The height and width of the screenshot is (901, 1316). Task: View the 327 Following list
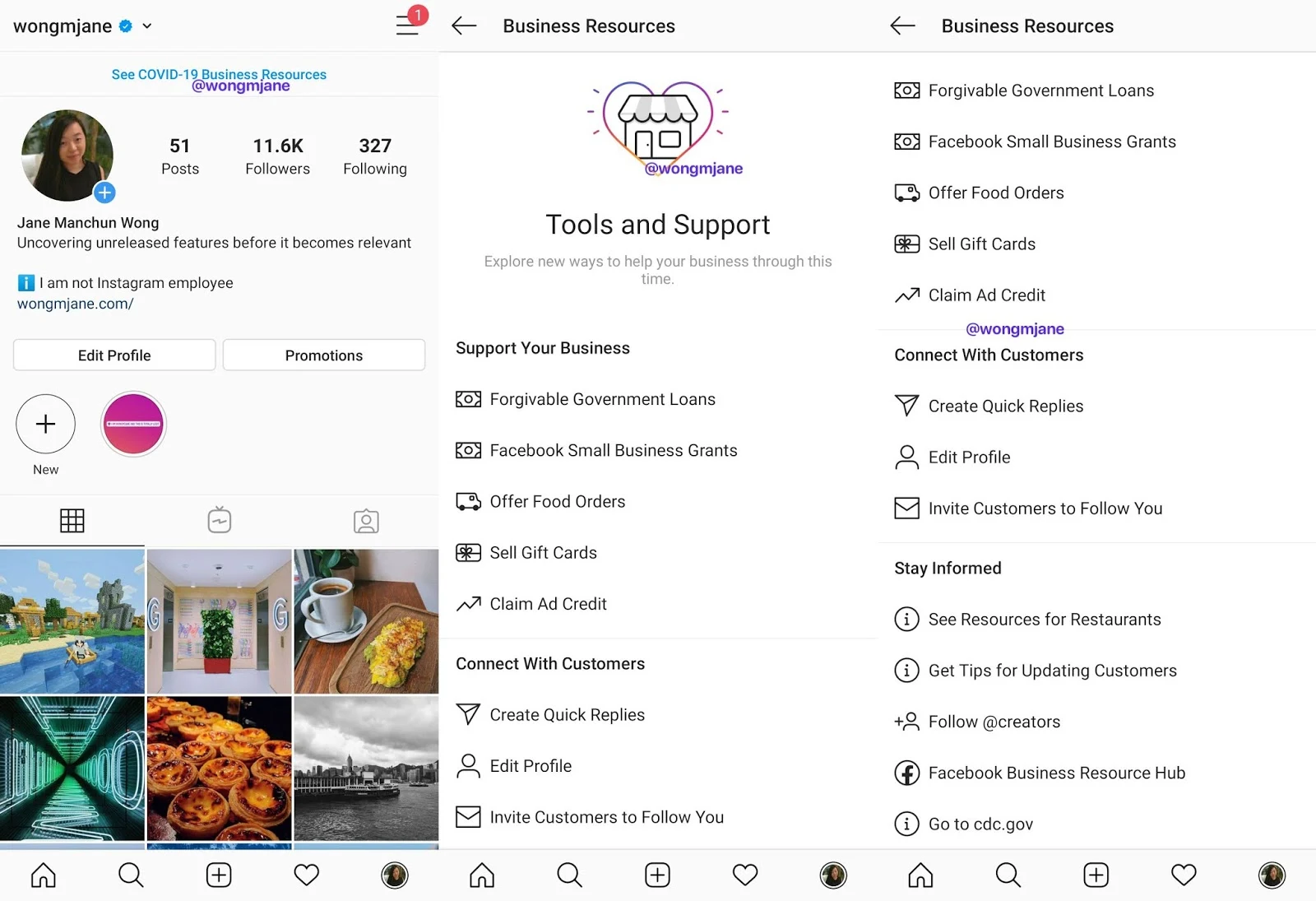(374, 156)
